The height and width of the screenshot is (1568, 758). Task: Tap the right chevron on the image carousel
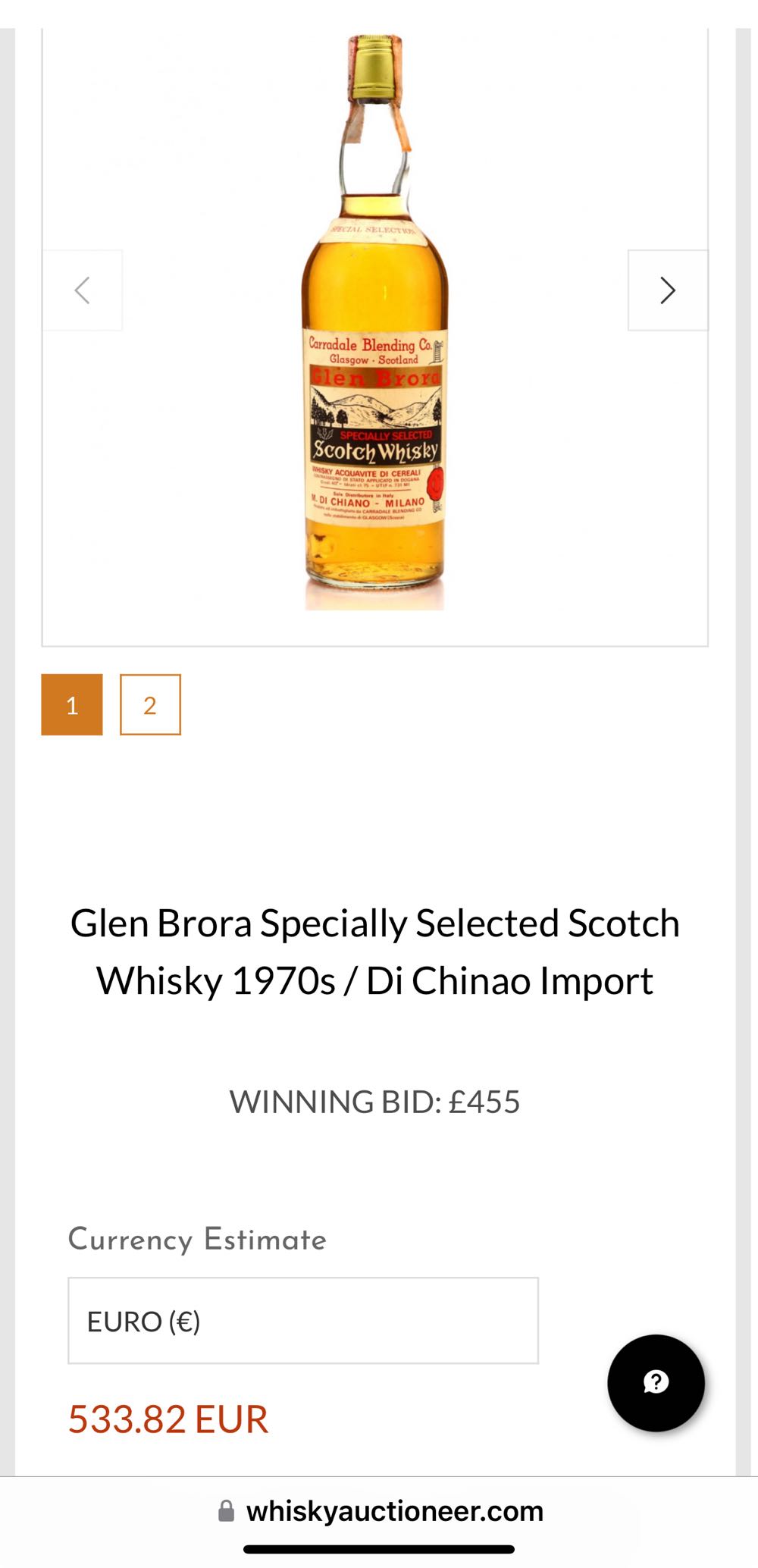[x=666, y=290]
